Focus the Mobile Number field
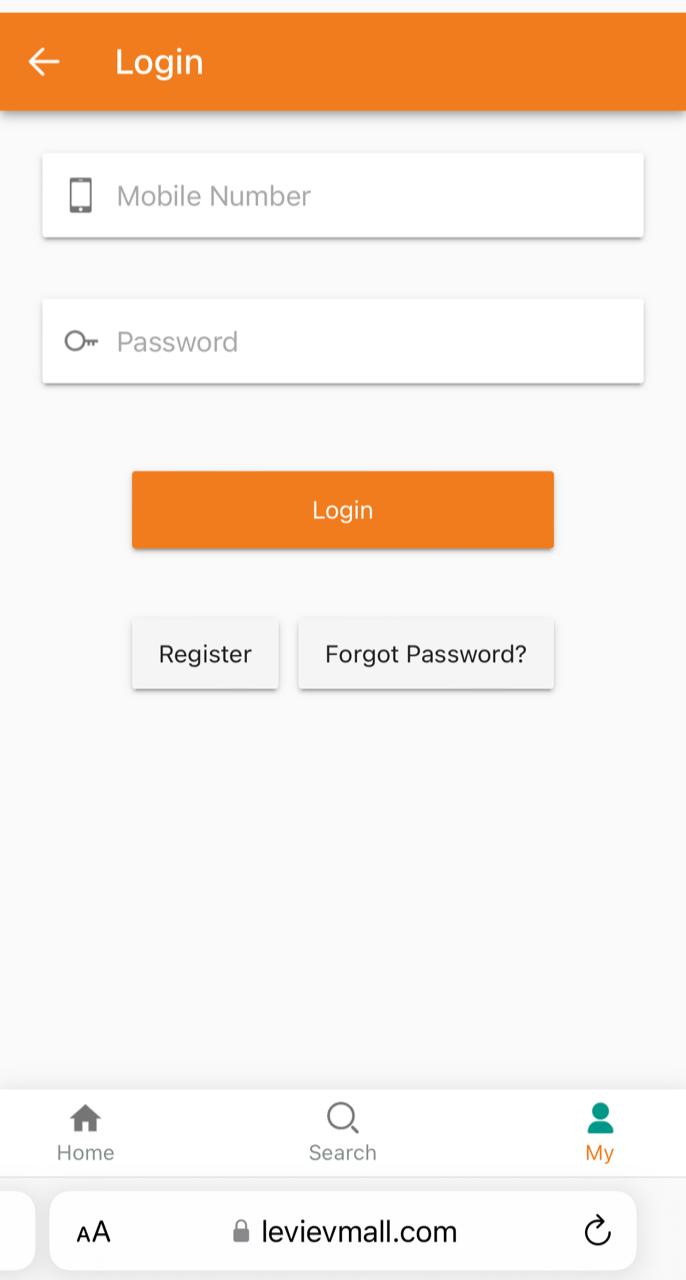686x1280 pixels. tap(343, 195)
